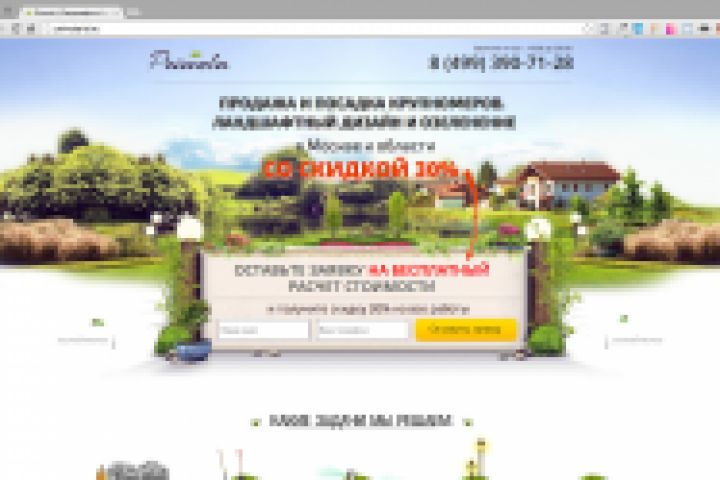Viewport: 720px width, 480px height.
Task: Select the open browser tab
Action: tap(75, 9)
